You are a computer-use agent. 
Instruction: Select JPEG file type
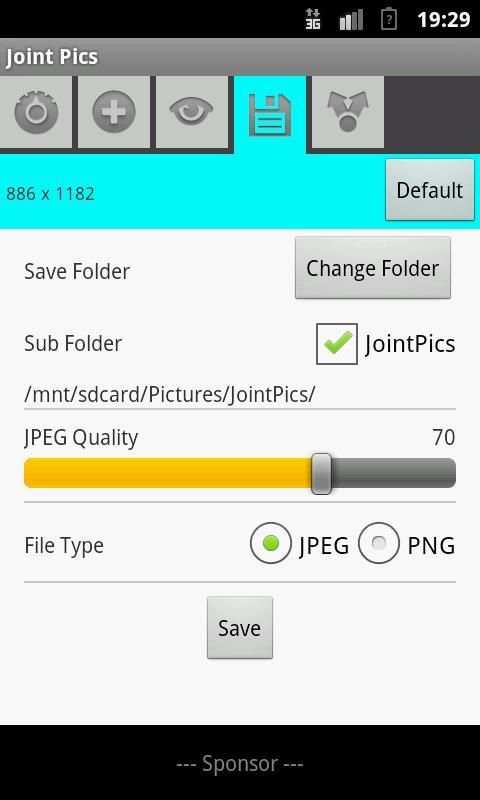point(271,543)
